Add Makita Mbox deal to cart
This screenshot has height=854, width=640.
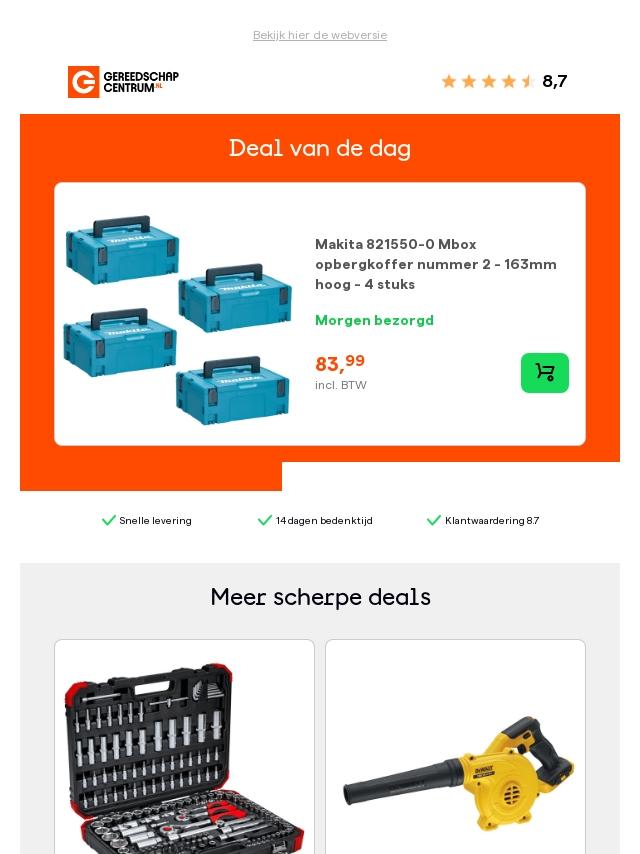pos(544,373)
